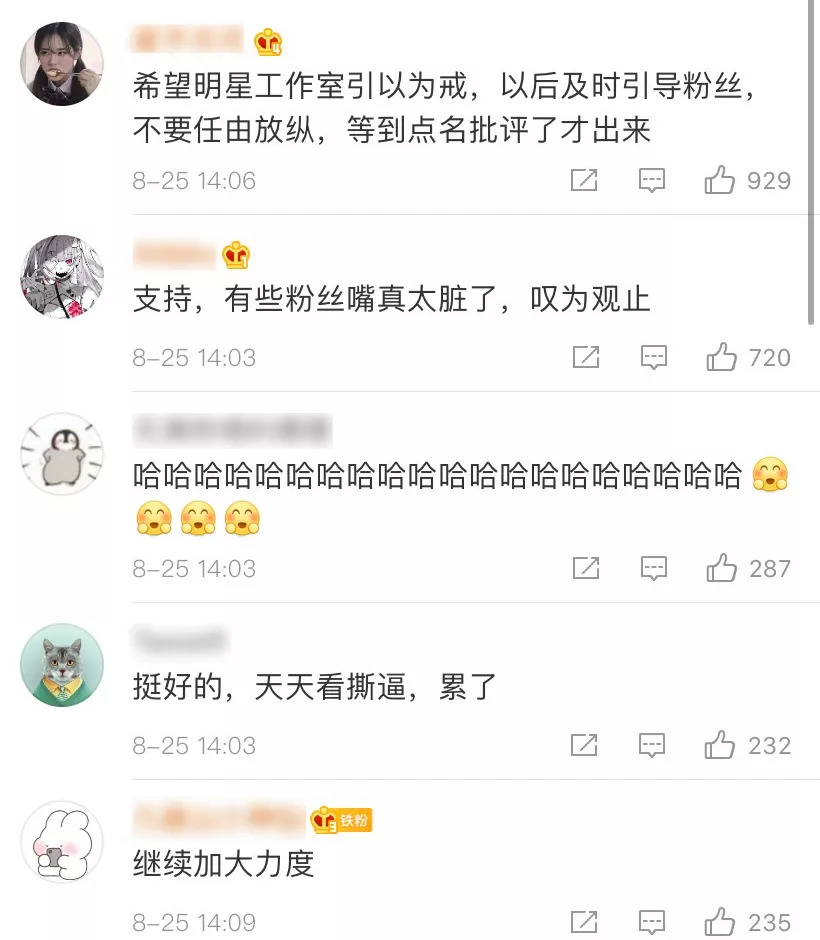Repost the comment 挺好的，天天看撕逼，累了
This screenshot has height=940, width=820.
[x=585, y=745]
